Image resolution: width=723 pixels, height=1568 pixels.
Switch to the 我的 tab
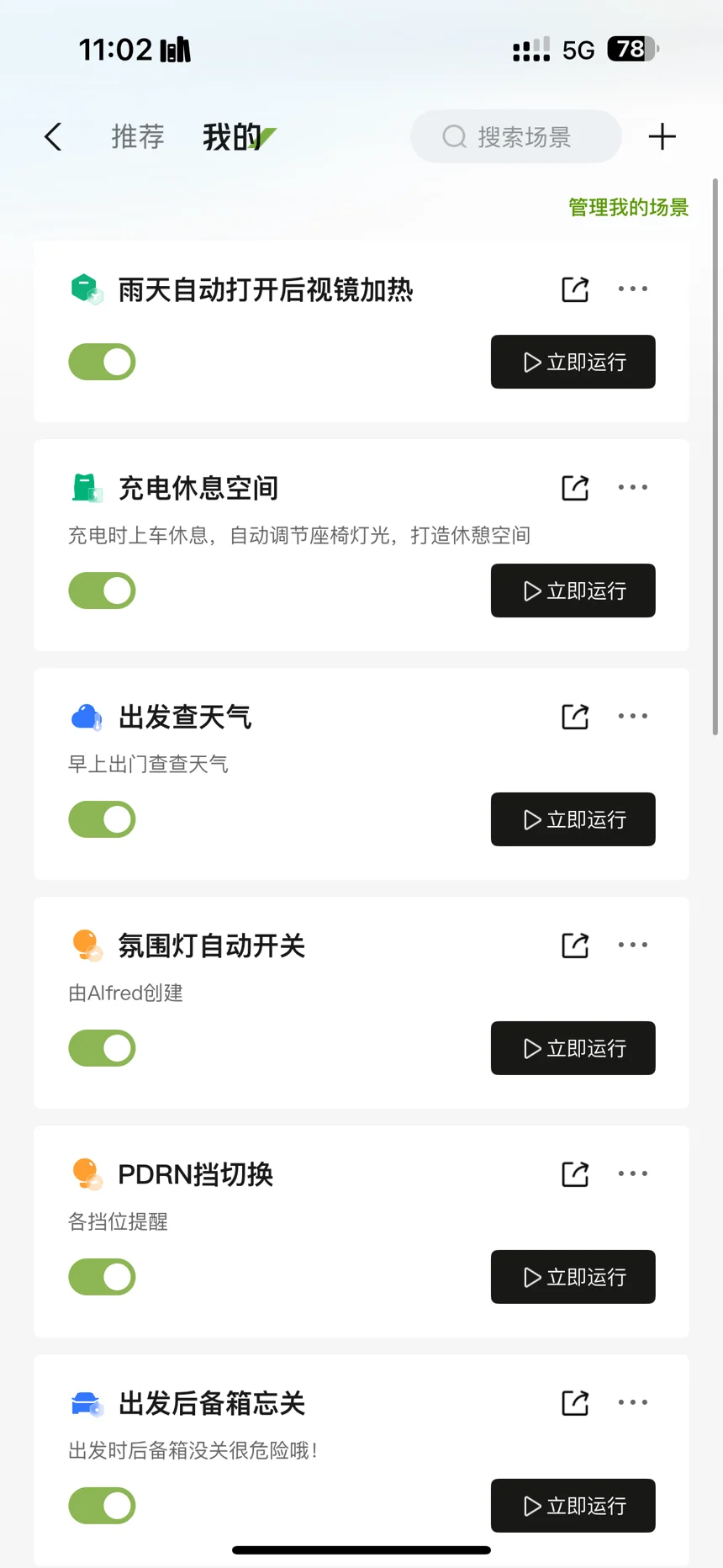click(x=232, y=136)
